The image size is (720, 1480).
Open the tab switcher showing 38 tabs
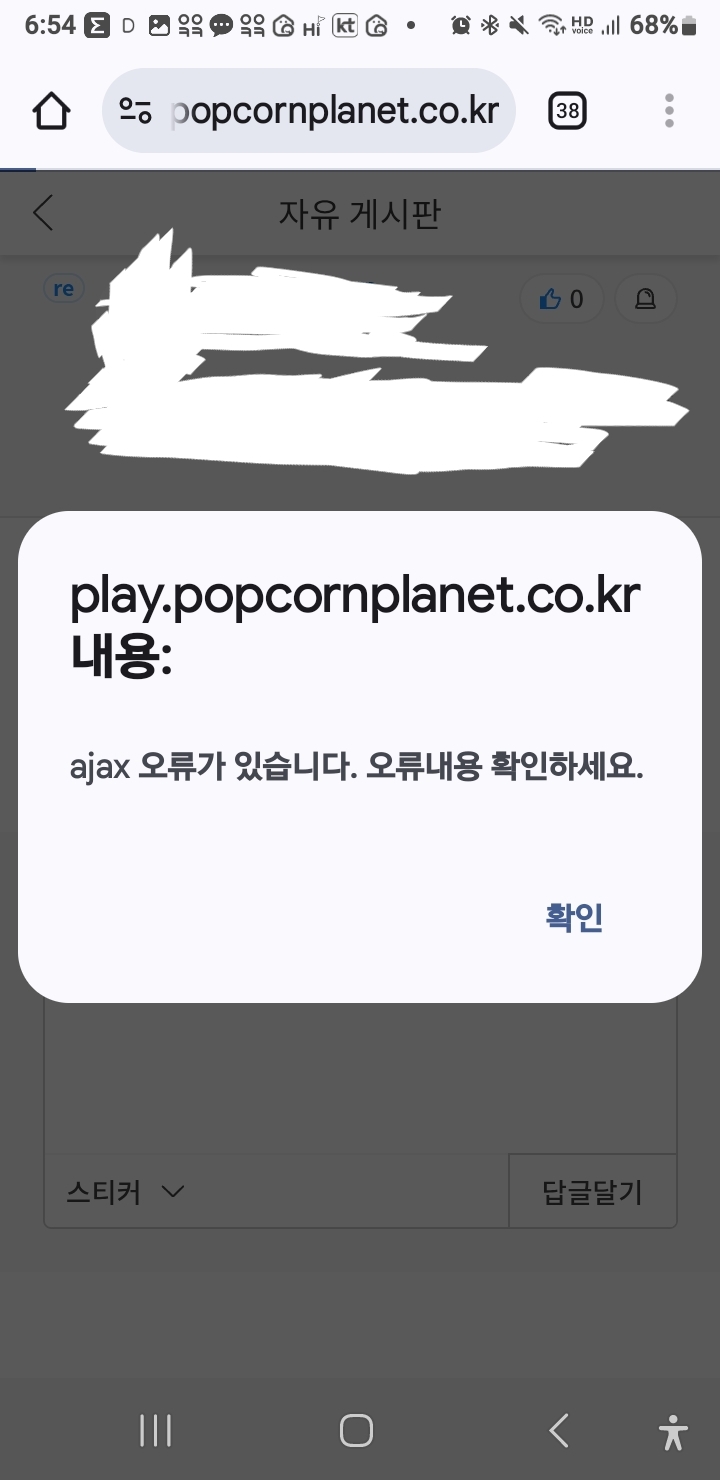(567, 111)
